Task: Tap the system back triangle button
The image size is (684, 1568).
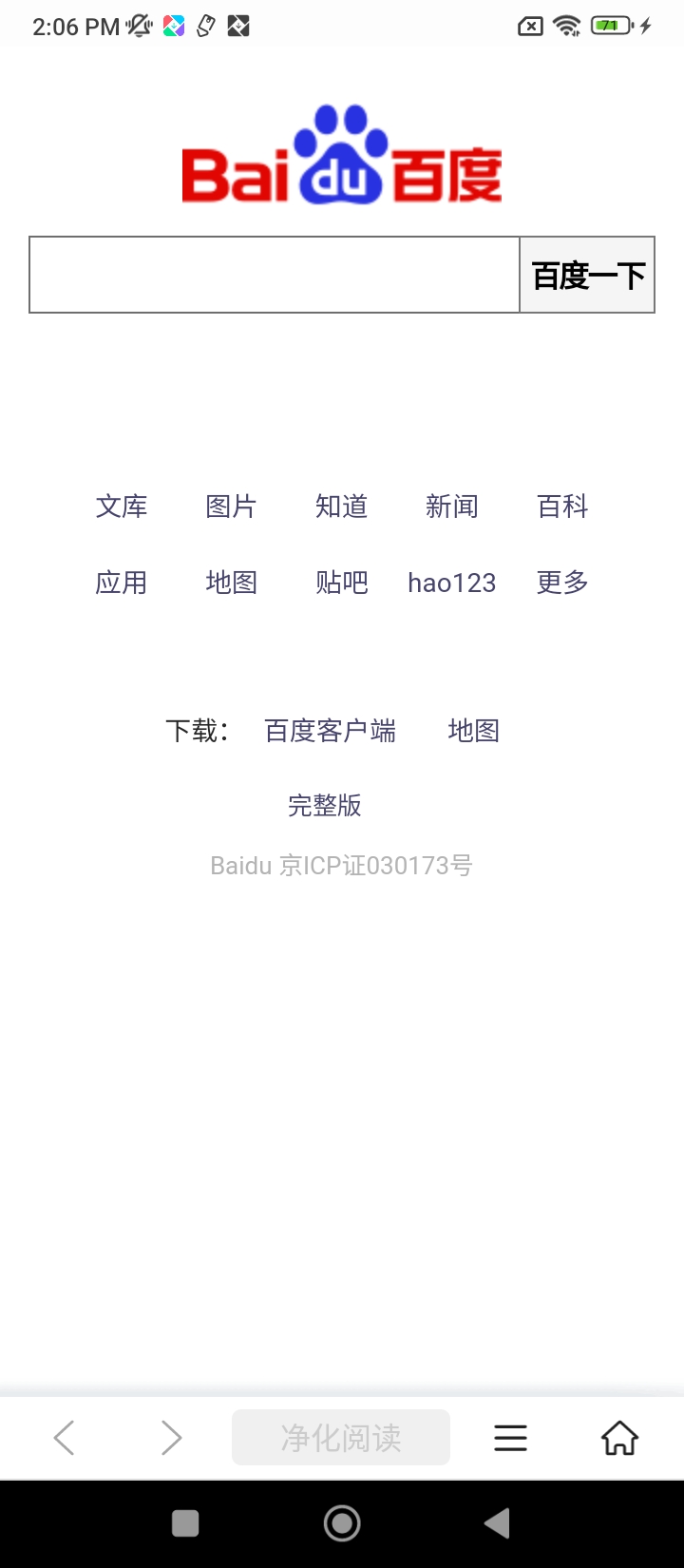Action: coord(497,1523)
